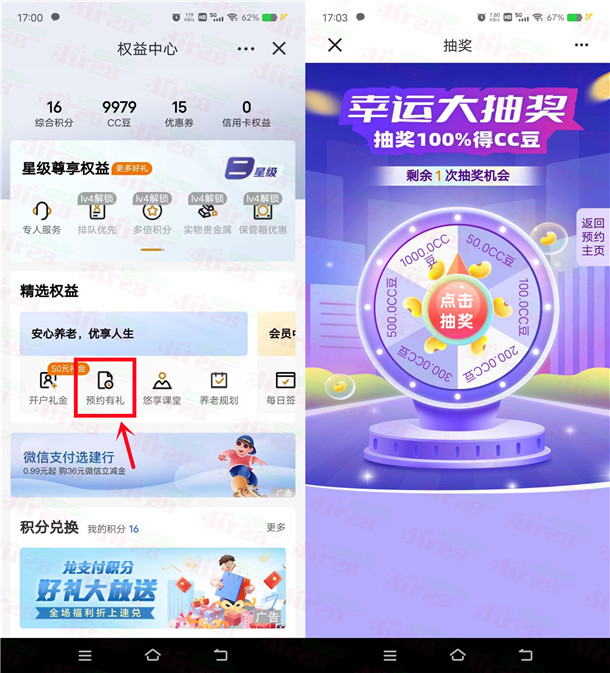Open 排队优先 star benefit
The width and height of the screenshot is (610, 673).
point(97,217)
